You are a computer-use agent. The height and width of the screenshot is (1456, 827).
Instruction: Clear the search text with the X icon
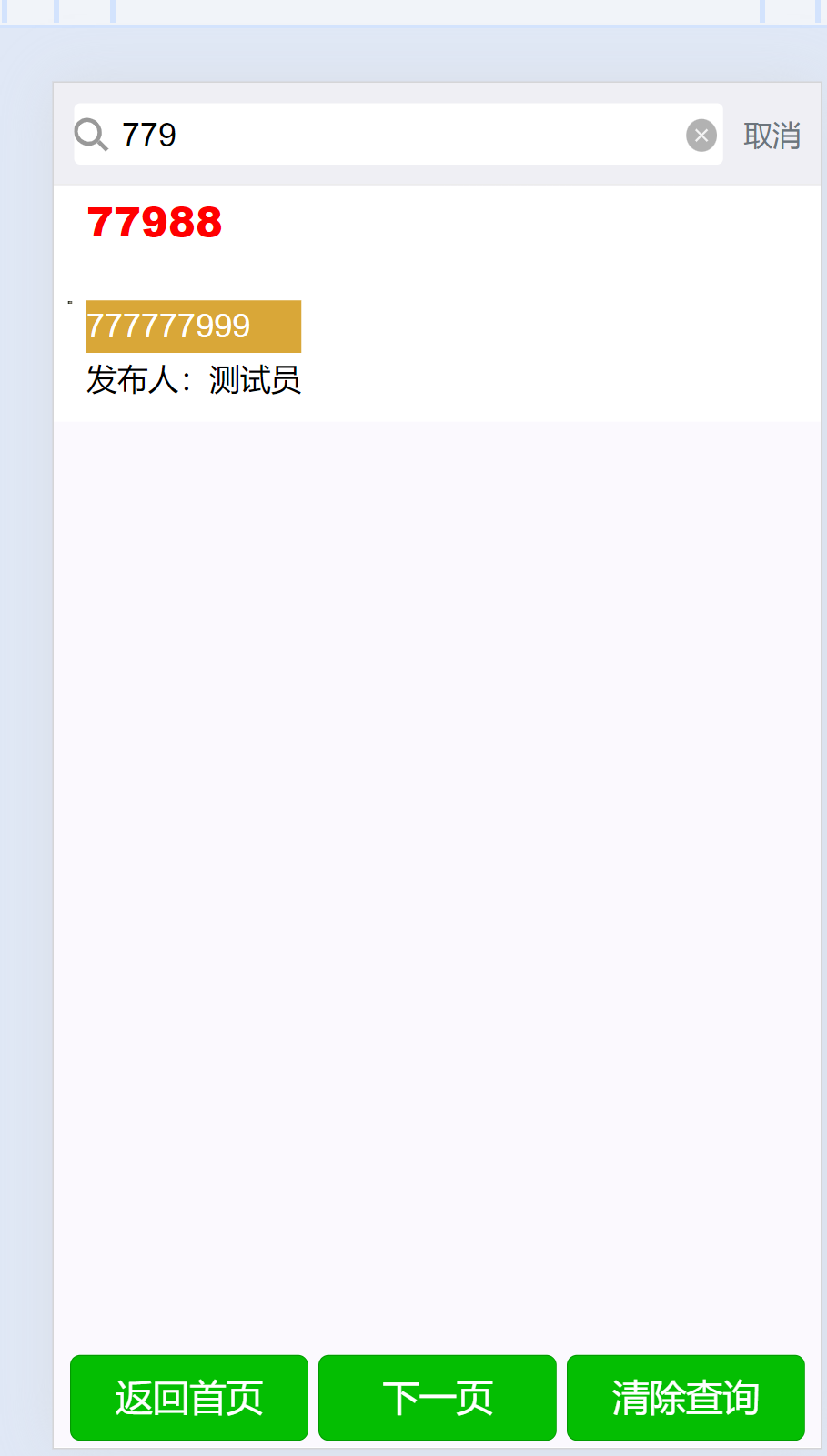coord(701,136)
